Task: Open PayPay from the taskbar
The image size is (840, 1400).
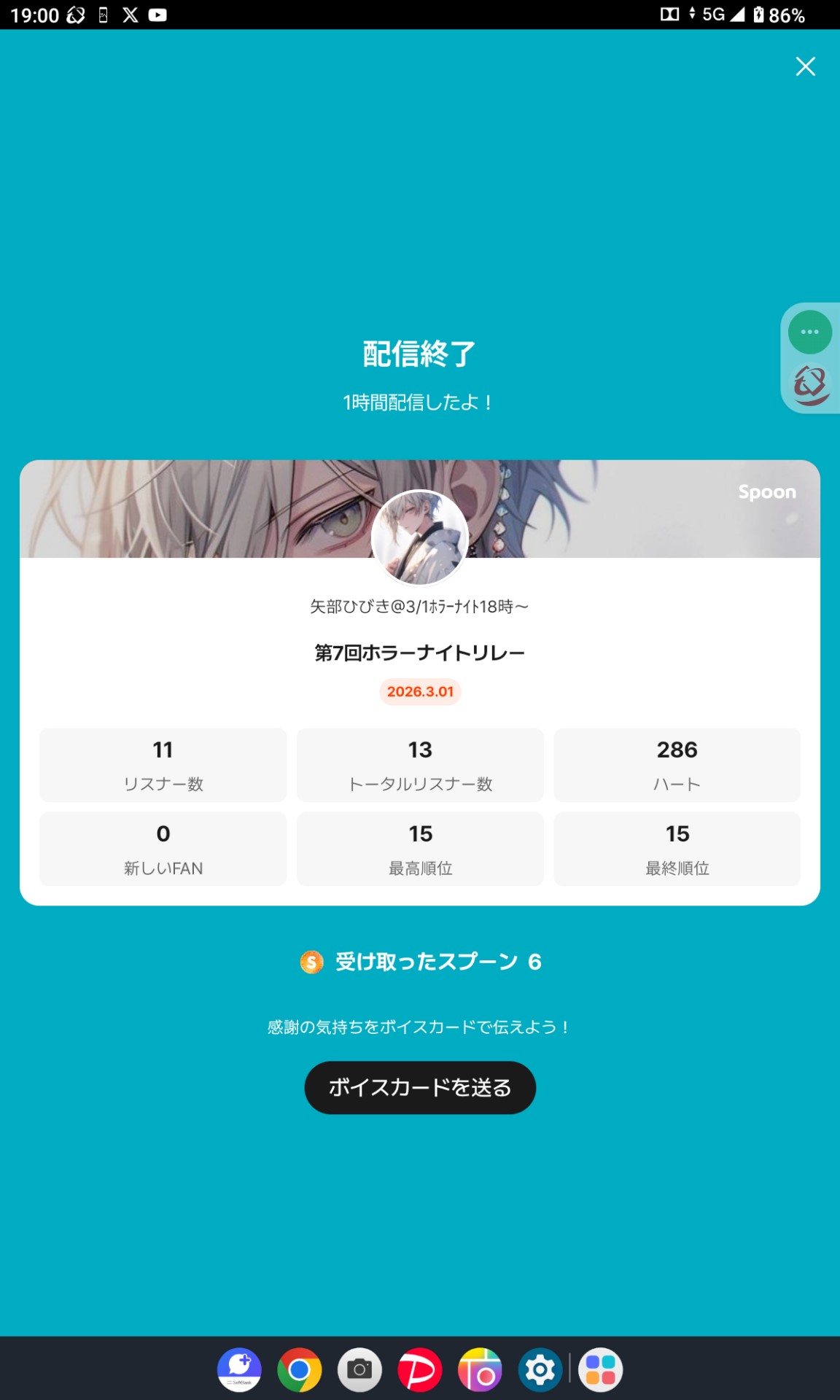Action: click(x=420, y=1369)
